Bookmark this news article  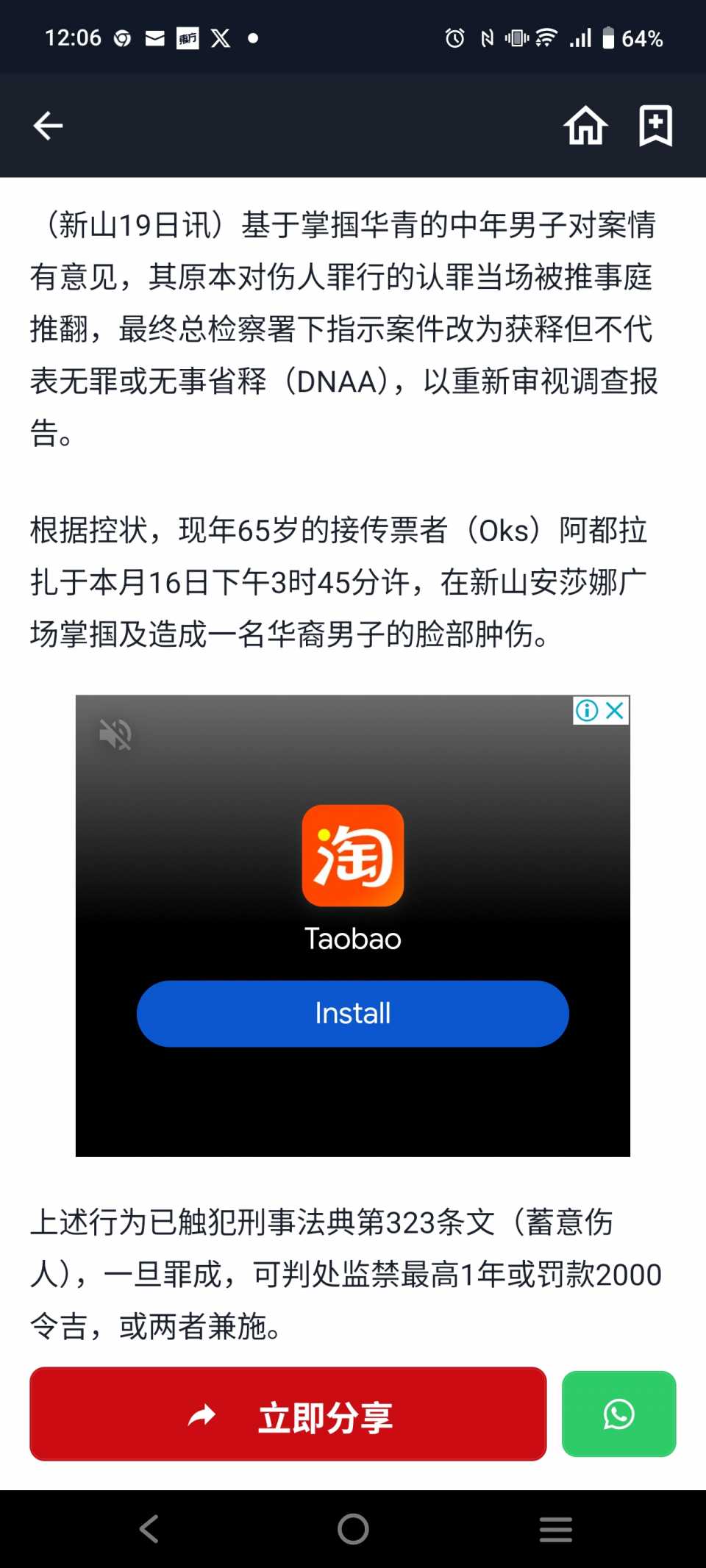pyautogui.click(x=655, y=126)
